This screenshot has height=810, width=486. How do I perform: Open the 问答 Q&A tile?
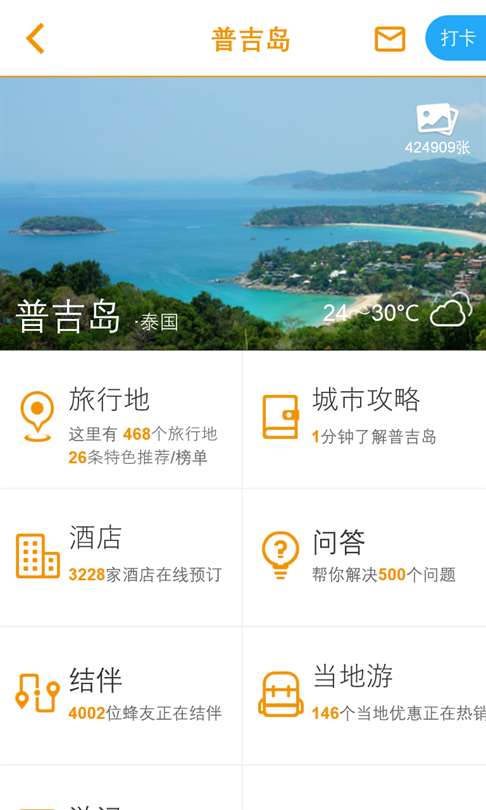pos(365,557)
